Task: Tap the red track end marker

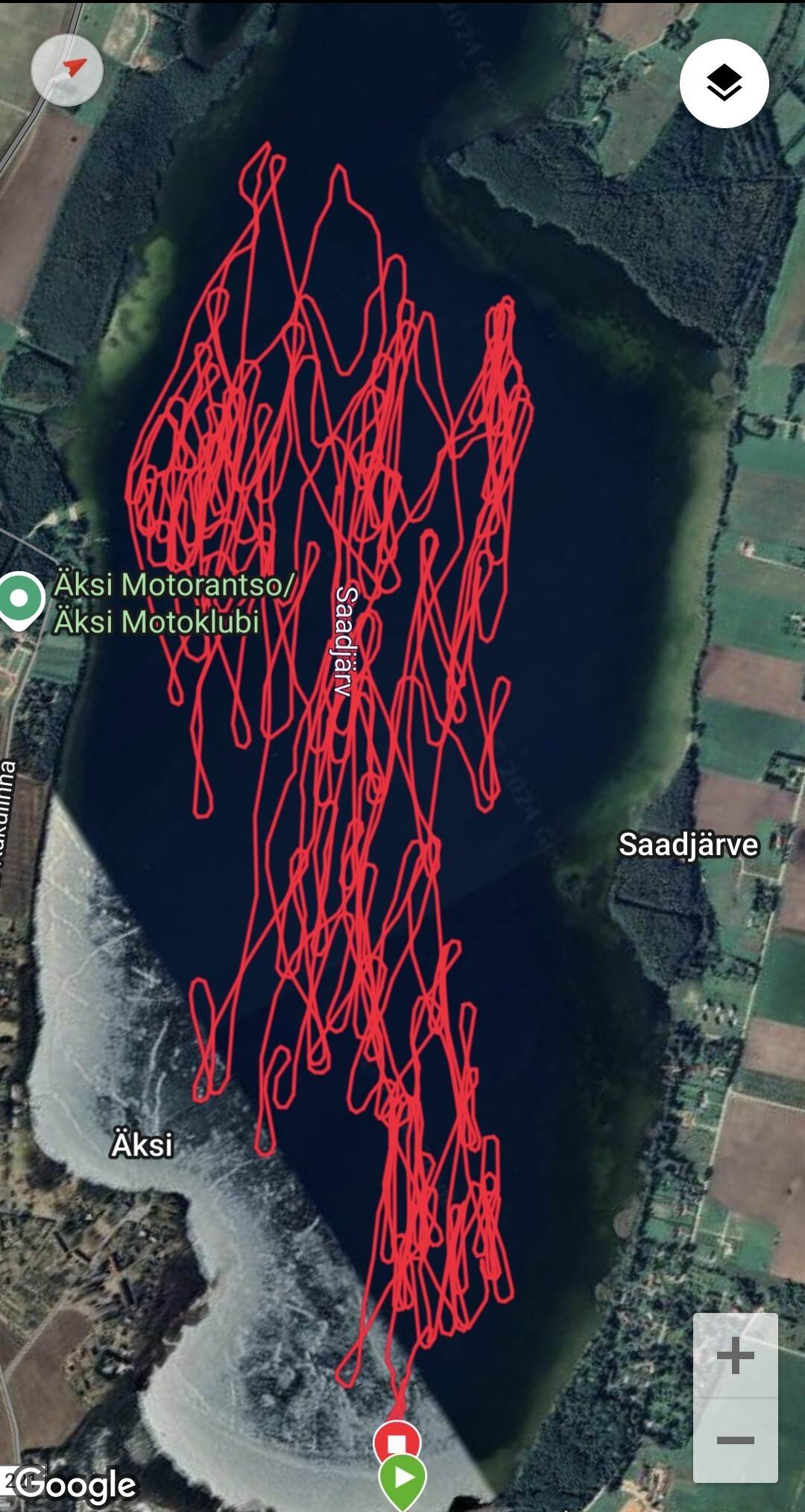Action: click(x=397, y=1442)
